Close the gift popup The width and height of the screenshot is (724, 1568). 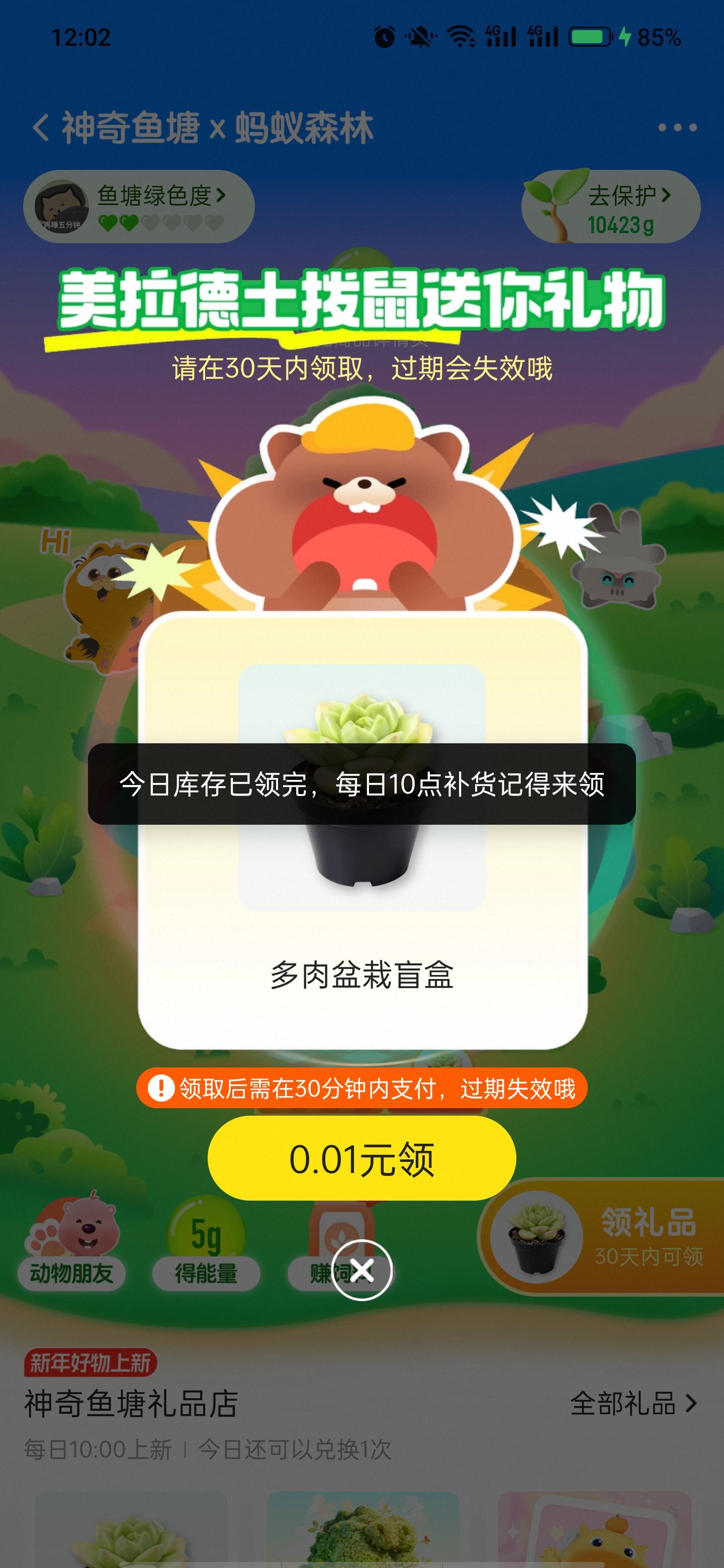pos(361,1270)
